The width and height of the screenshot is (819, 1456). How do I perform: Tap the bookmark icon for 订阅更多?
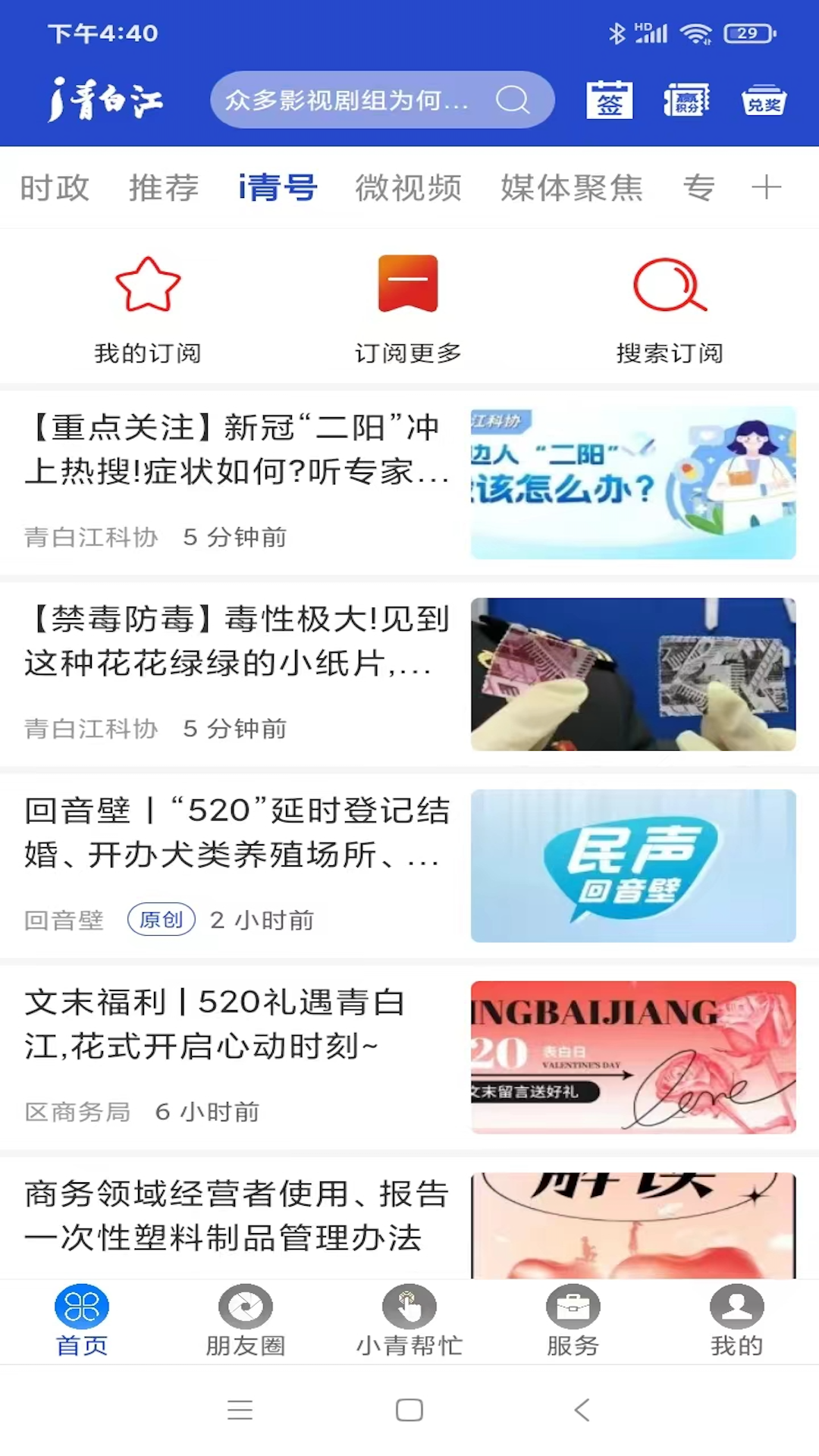[x=409, y=284]
